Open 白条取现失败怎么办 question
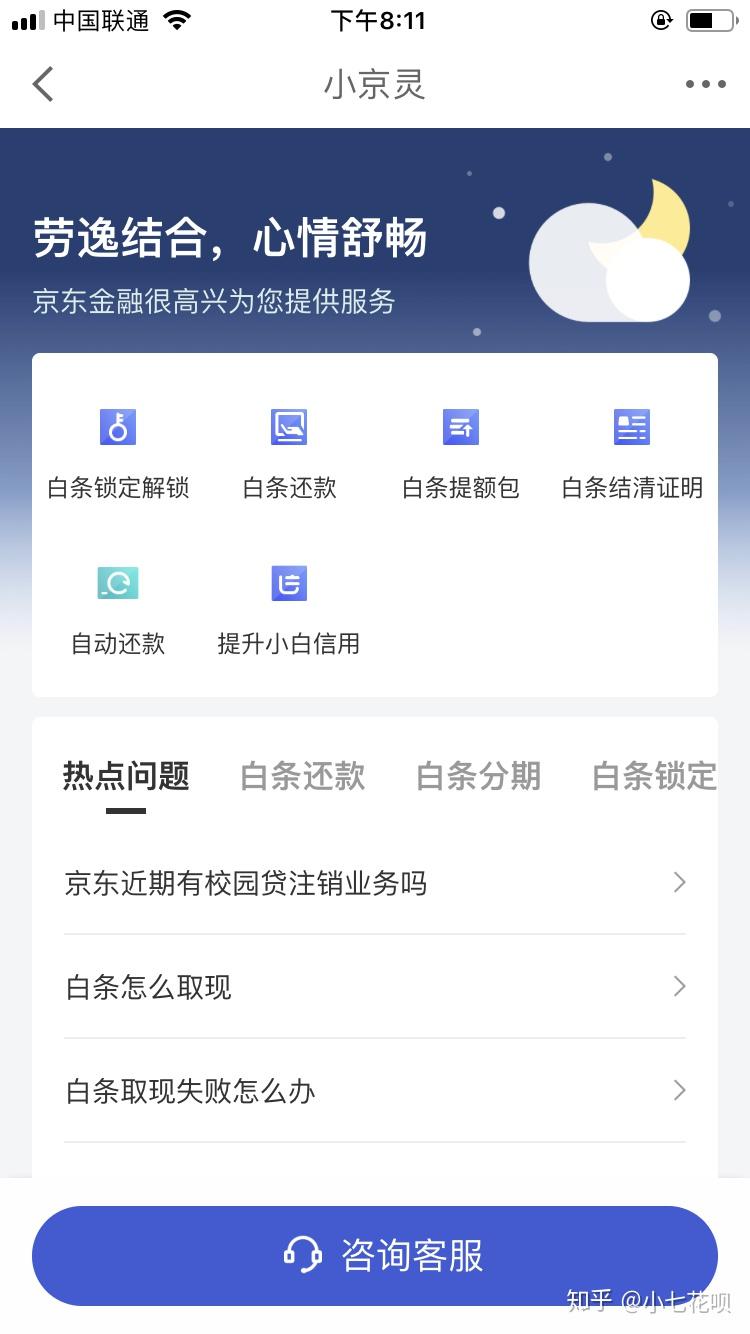Screen dimensions: 750x1334 [375, 1091]
